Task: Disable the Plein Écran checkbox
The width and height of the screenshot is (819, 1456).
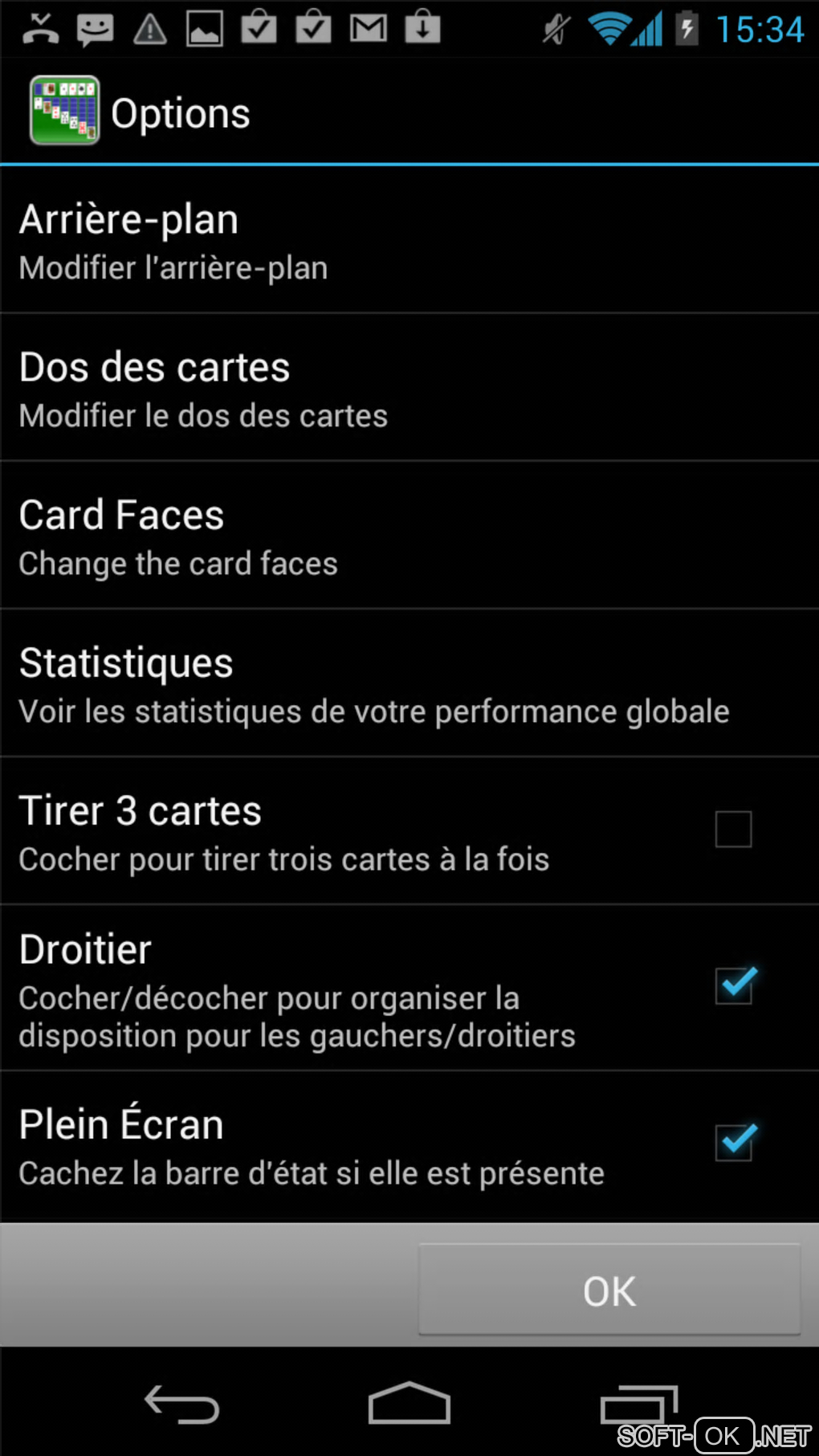Action: pyautogui.click(x=733, y=1142)
